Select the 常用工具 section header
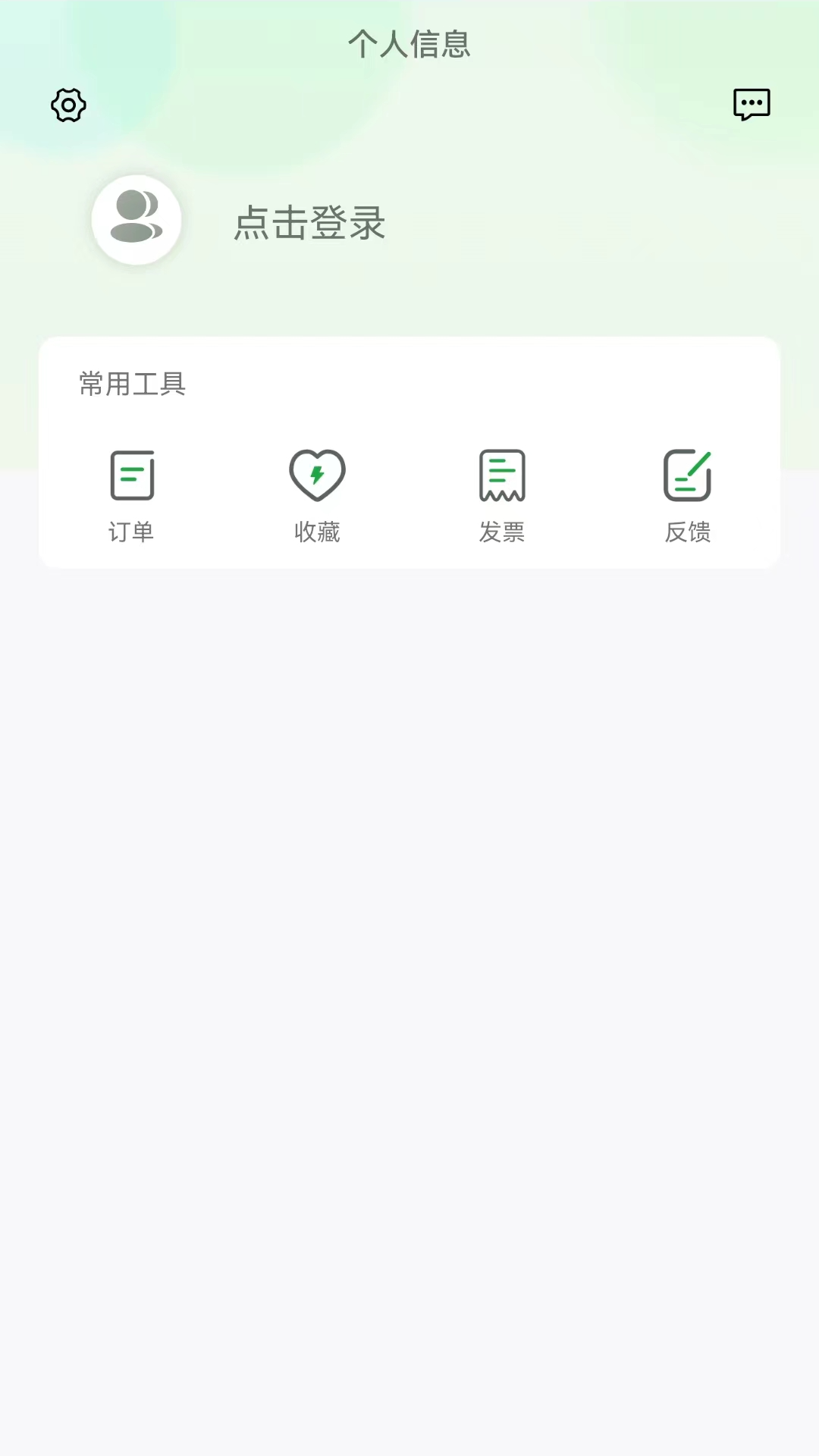 [130, 384]
